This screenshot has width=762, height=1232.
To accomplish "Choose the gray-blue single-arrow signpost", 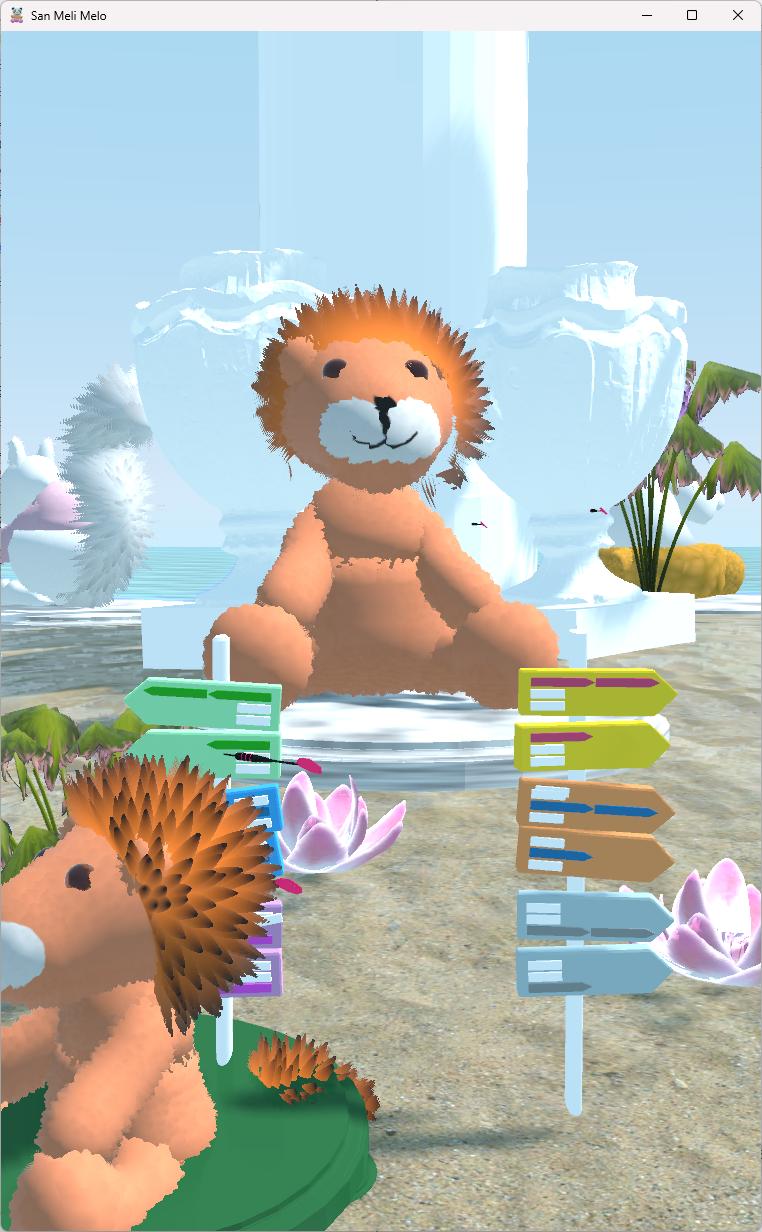I will tap(592, 970).
